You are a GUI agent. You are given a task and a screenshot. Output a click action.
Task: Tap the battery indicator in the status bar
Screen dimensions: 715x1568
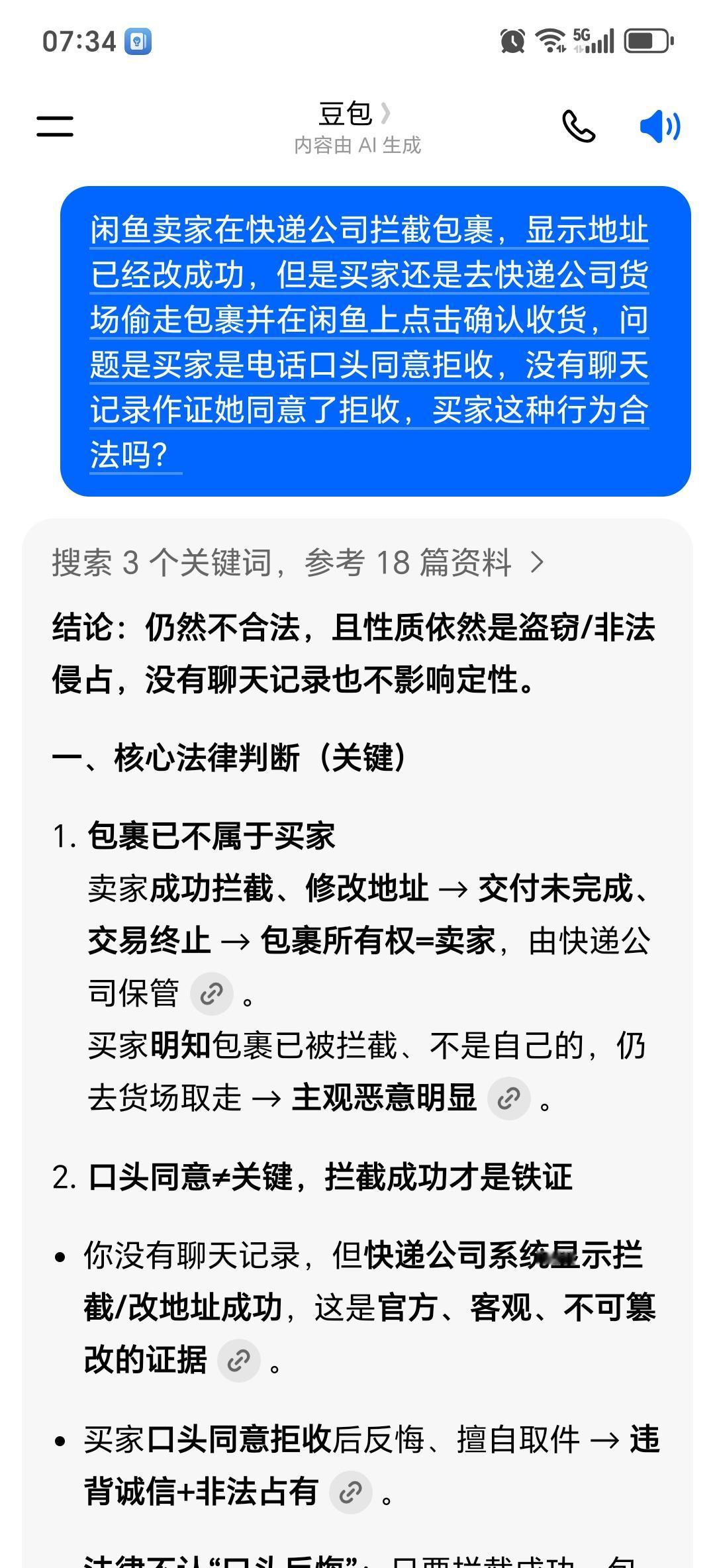pos(645,41)
